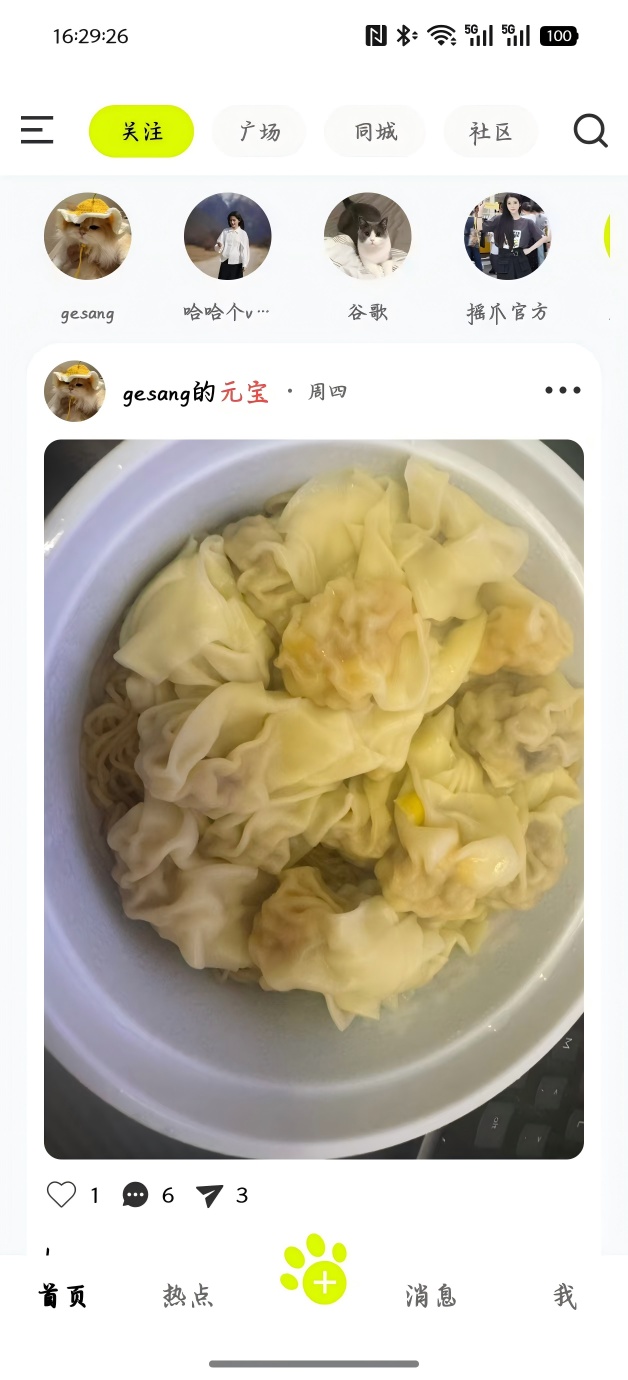
Task: Open 哈哈个v story avatar
Action: [227, 237]
